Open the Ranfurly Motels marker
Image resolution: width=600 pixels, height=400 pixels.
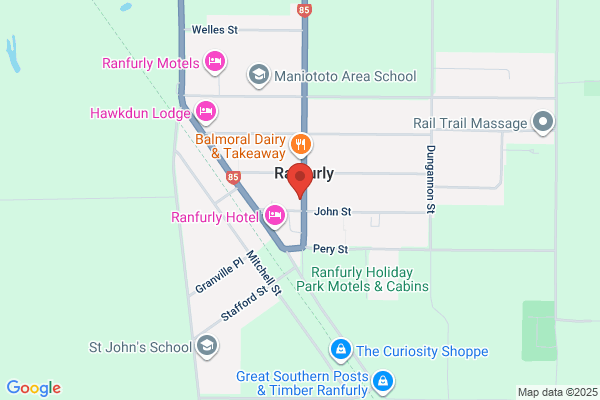(215, 63)
